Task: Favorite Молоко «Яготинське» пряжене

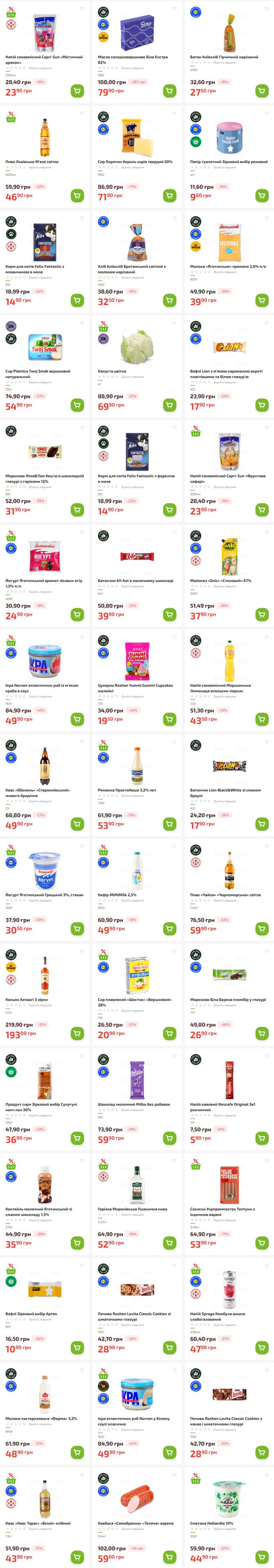Action: pyautogui.click(x=266, y=218)
